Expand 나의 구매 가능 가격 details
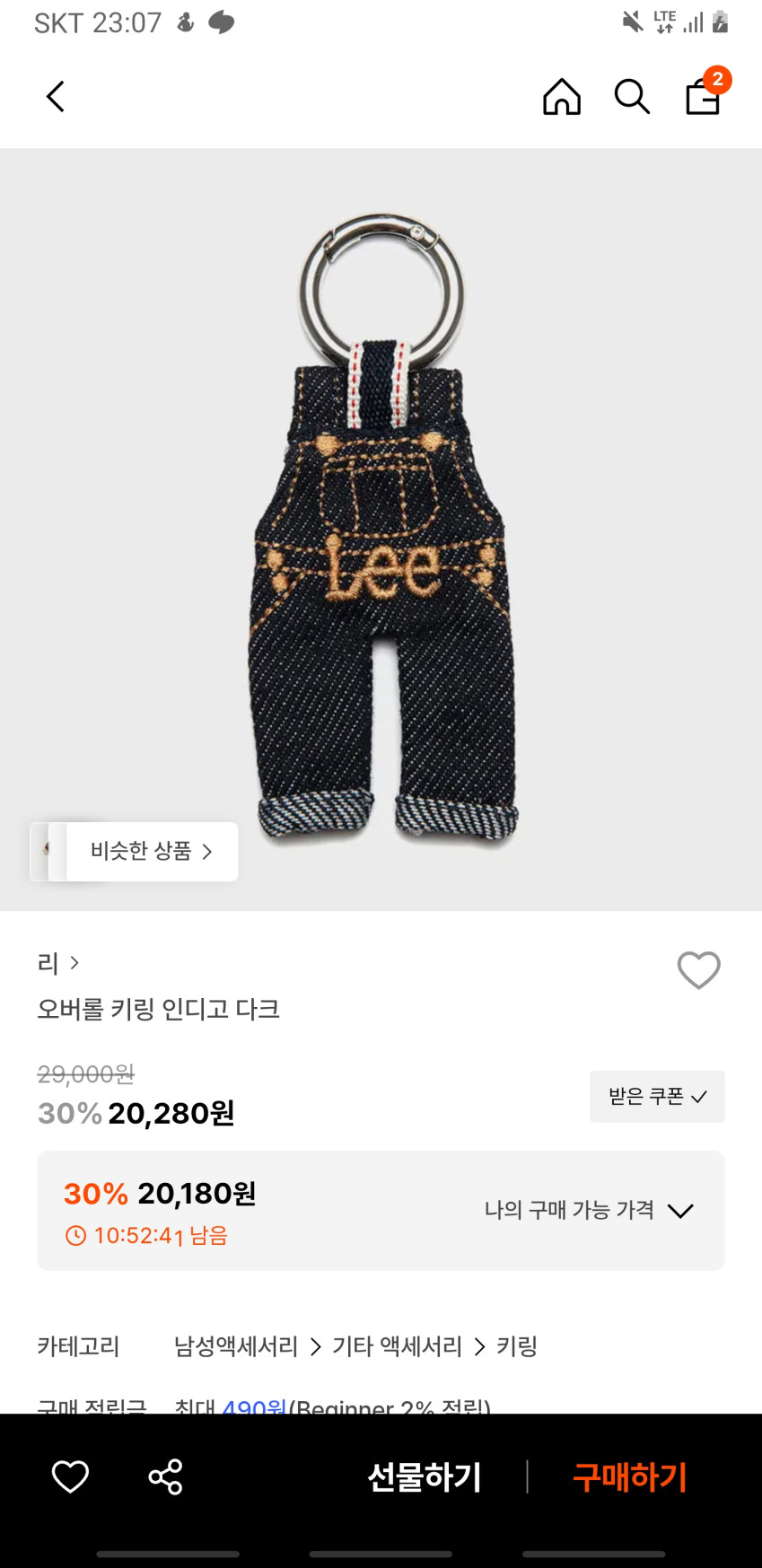Screen dimensions: 762x1568 [x=589, y=1210]
